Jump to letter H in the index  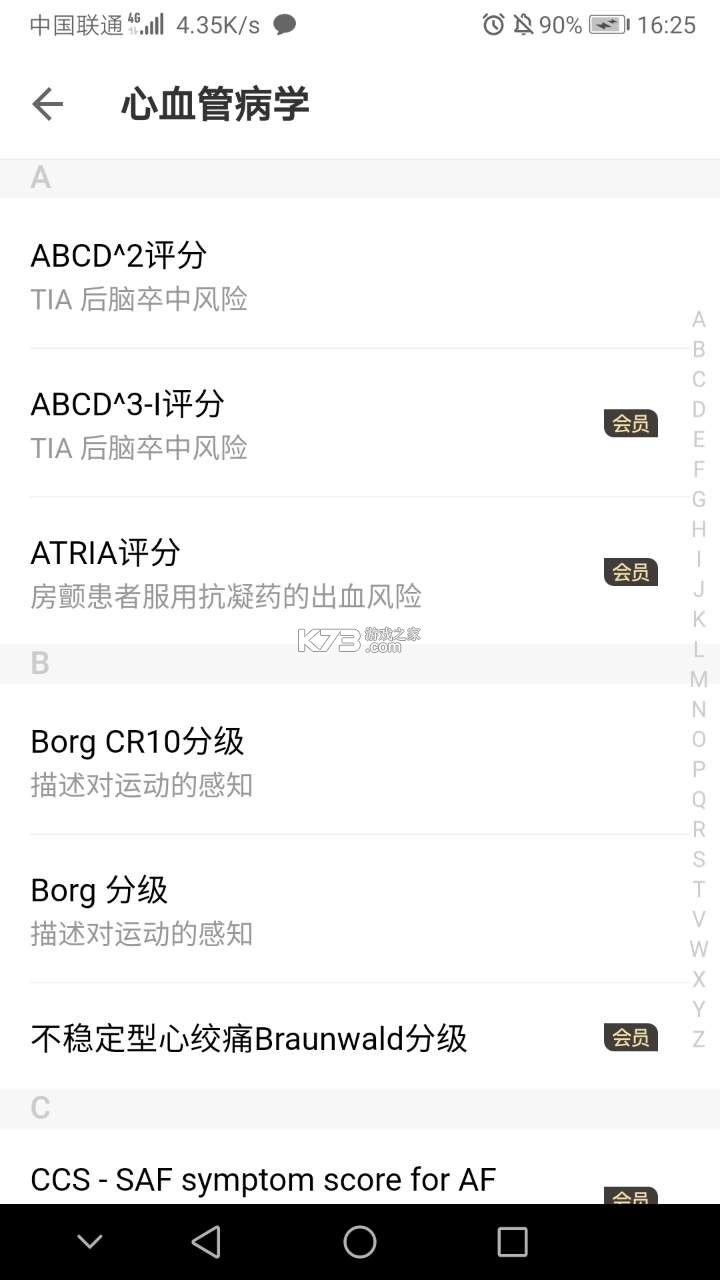pos(698,529)
